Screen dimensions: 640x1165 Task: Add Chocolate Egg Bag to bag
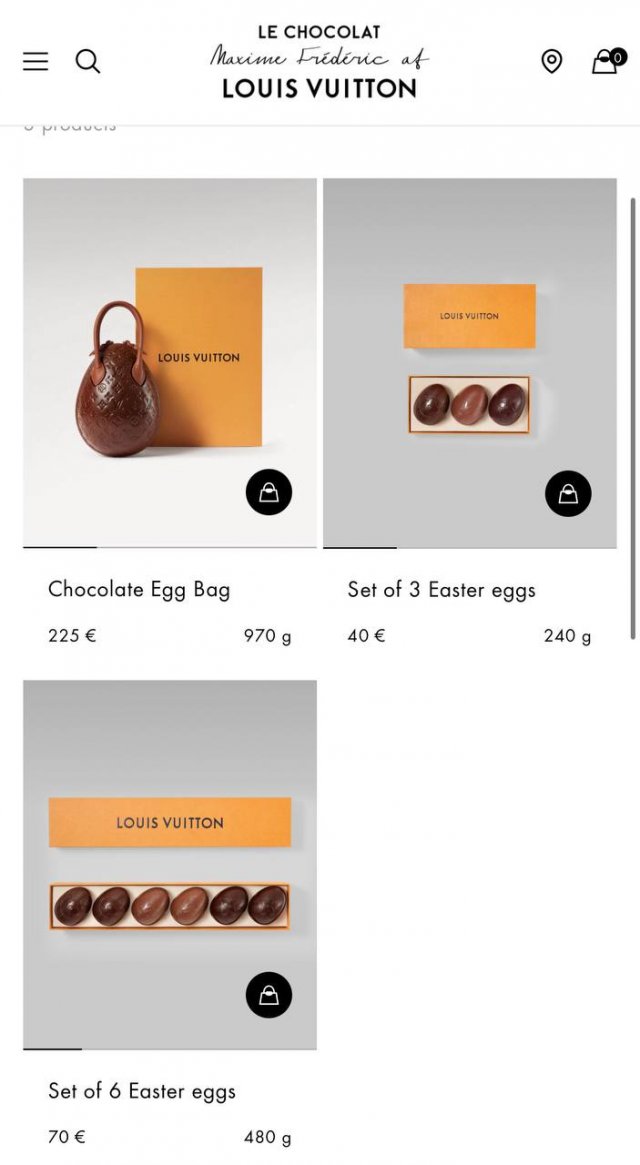[269, 493]
